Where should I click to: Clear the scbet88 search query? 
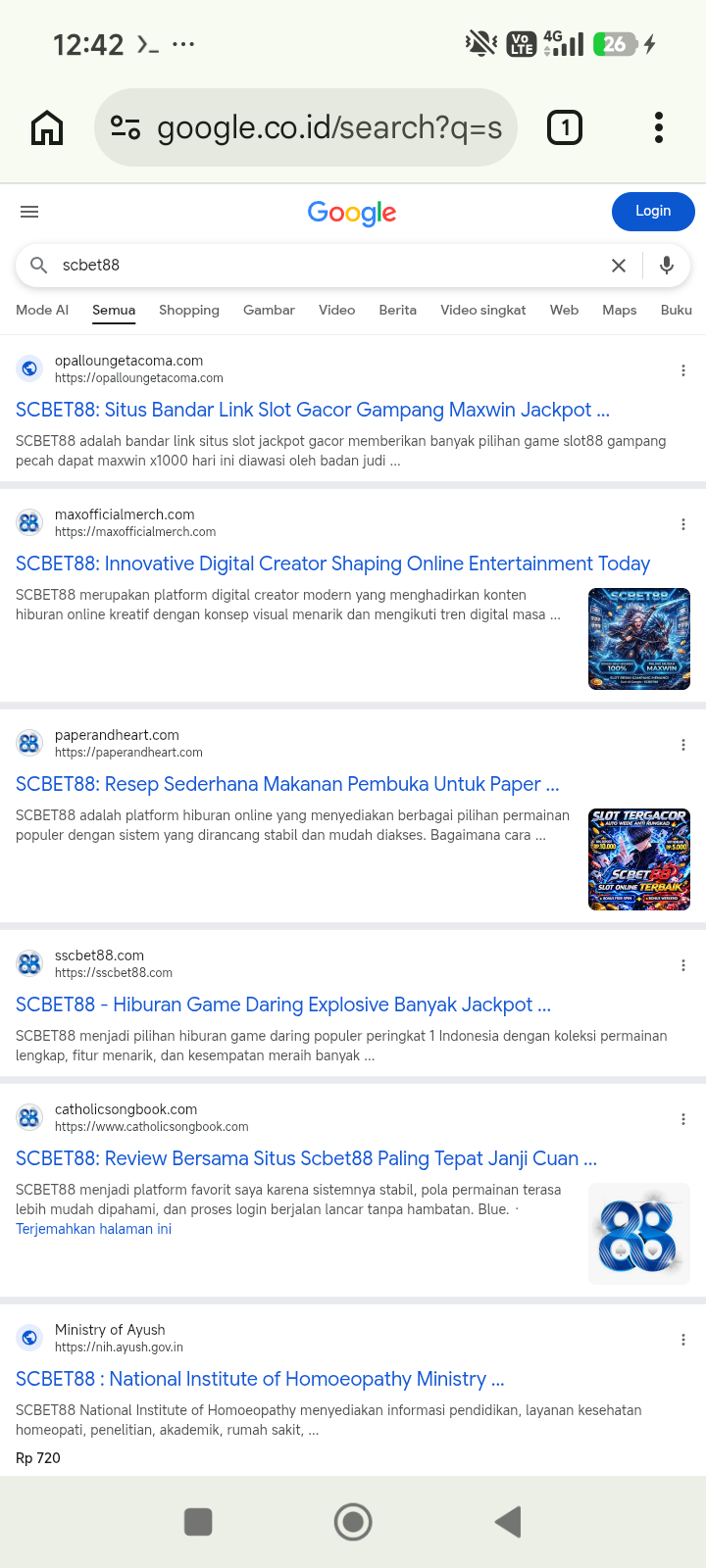pos(619,266)
